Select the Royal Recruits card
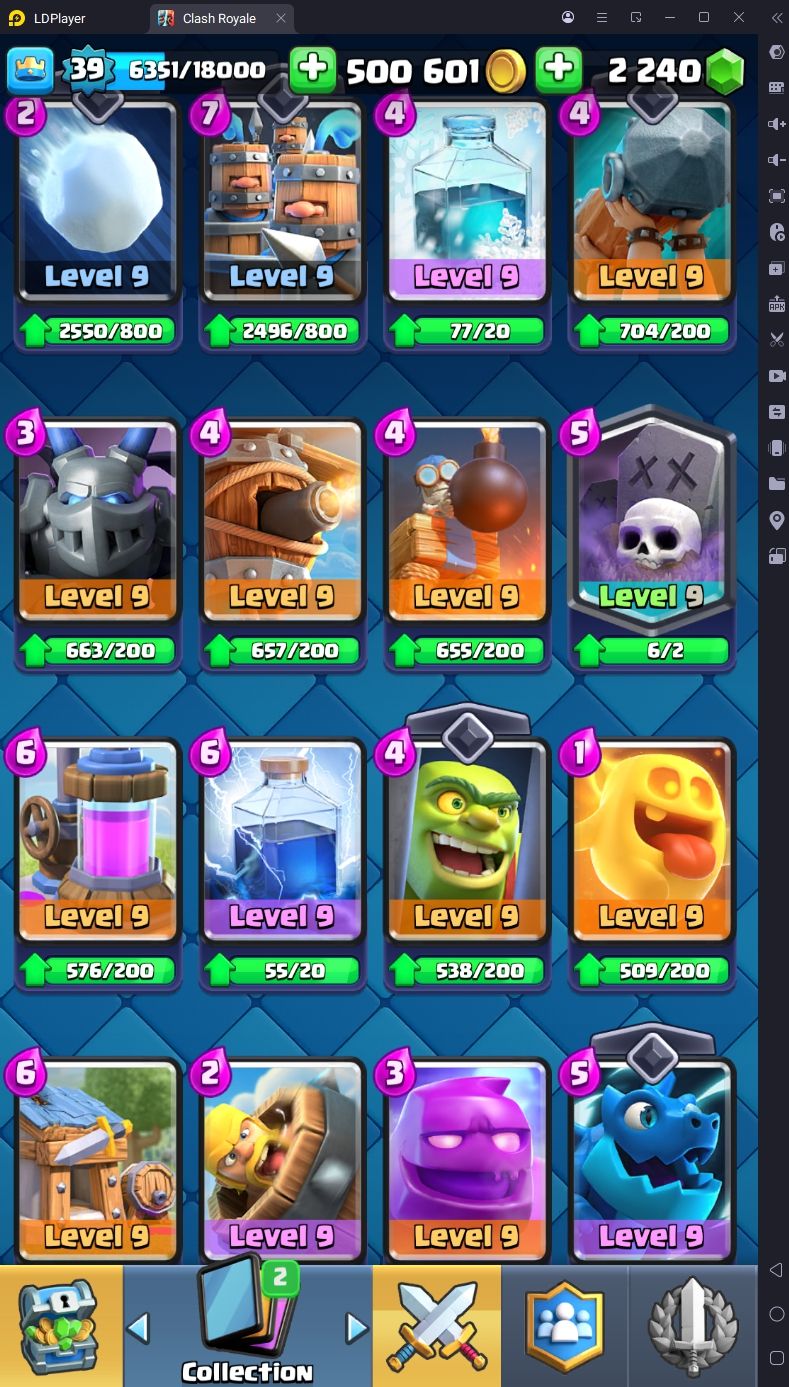 click(x=282, y=200)
